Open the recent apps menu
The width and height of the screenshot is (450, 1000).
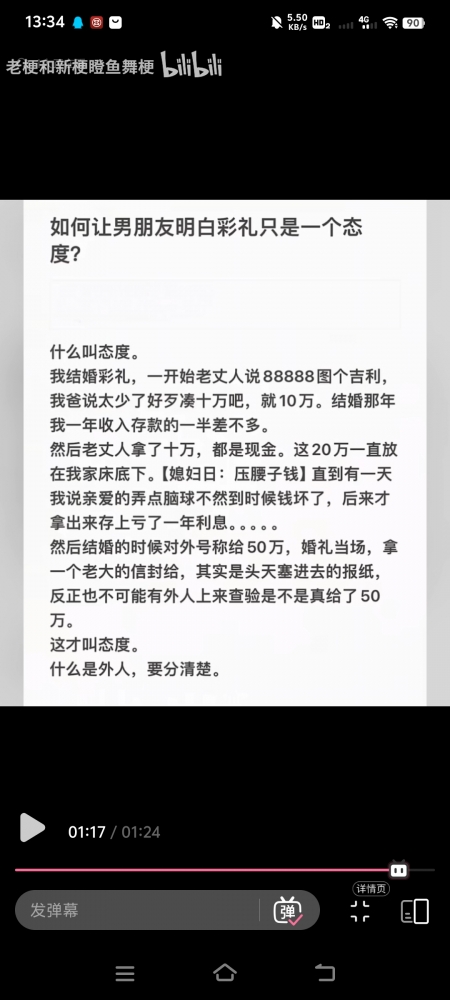[125, 973]
